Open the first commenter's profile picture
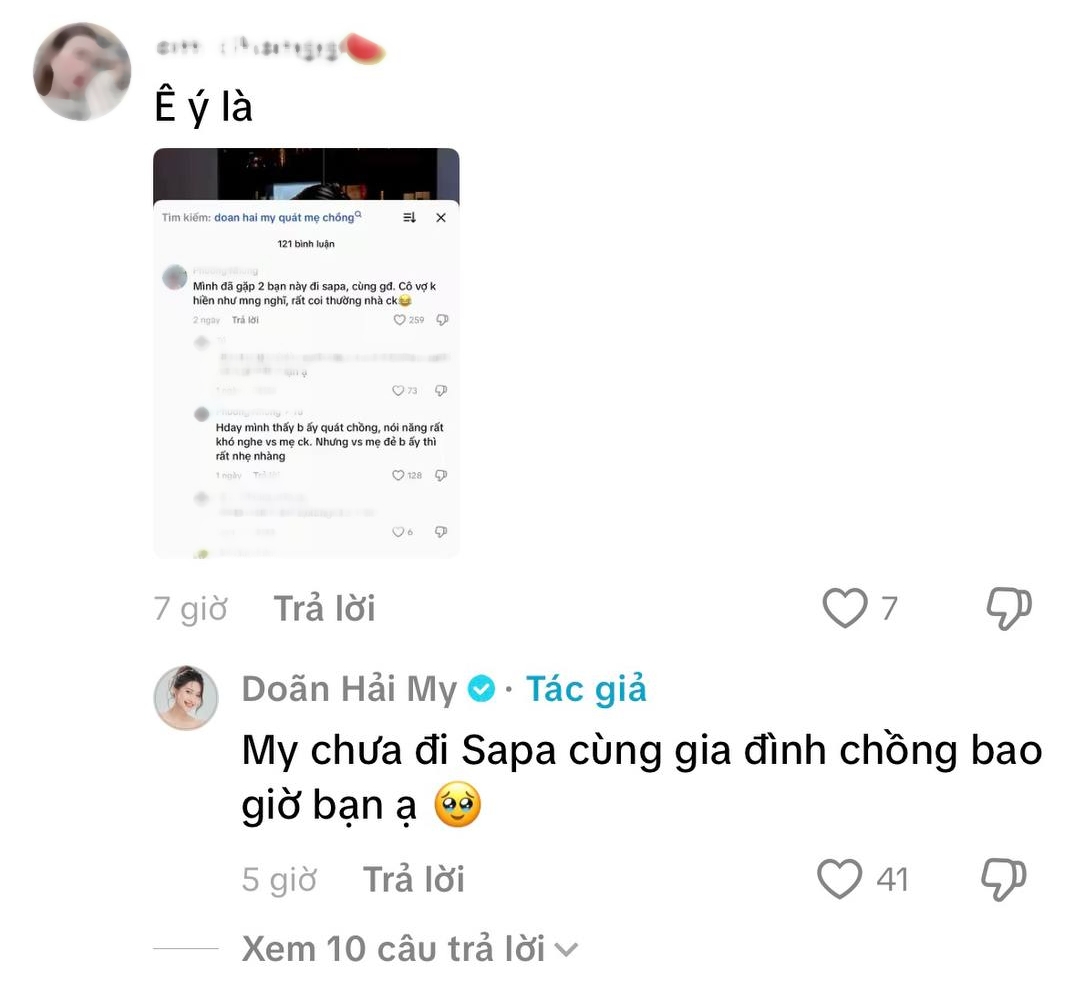 (82, 72)
